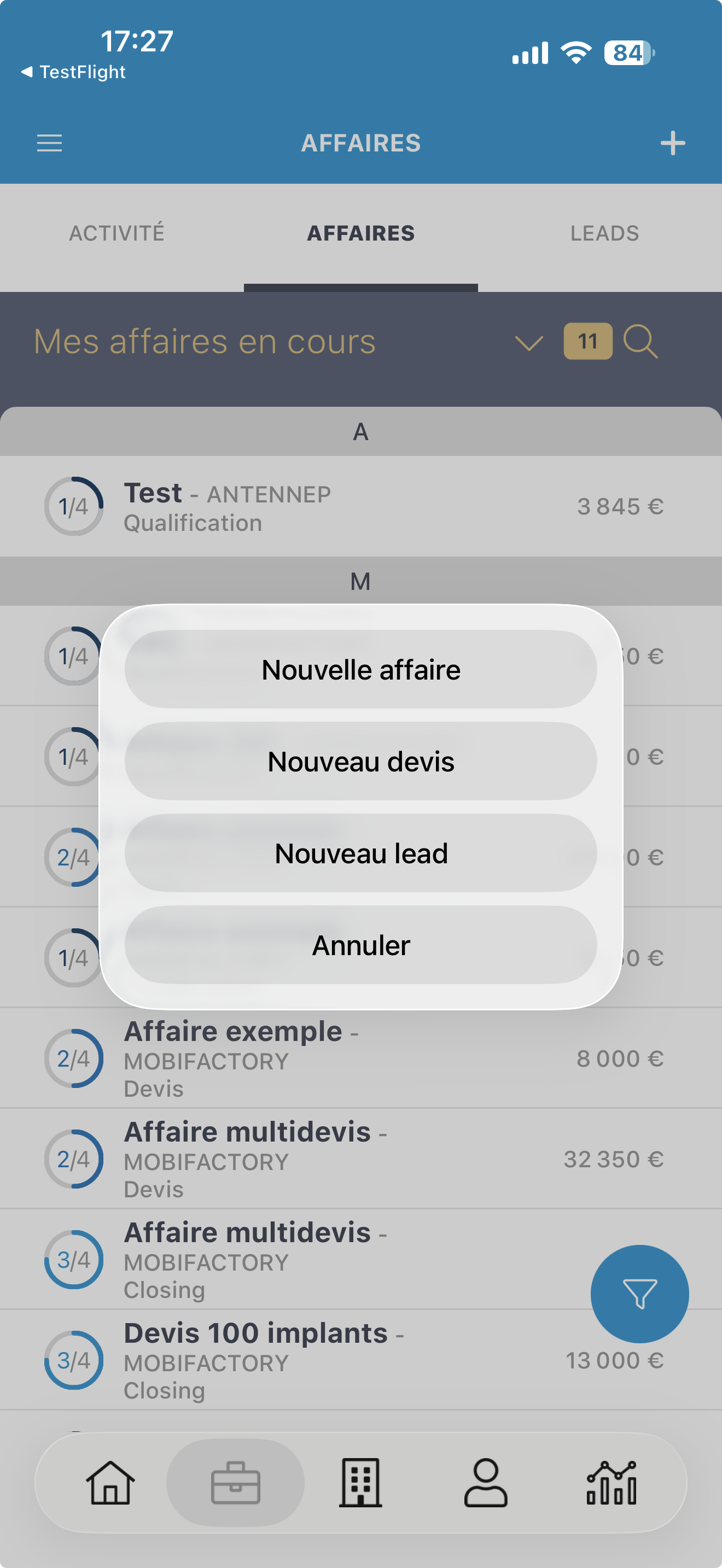Open the statistics chart tab
The height and width of the screenshot is (1568, 722).
611,1482
